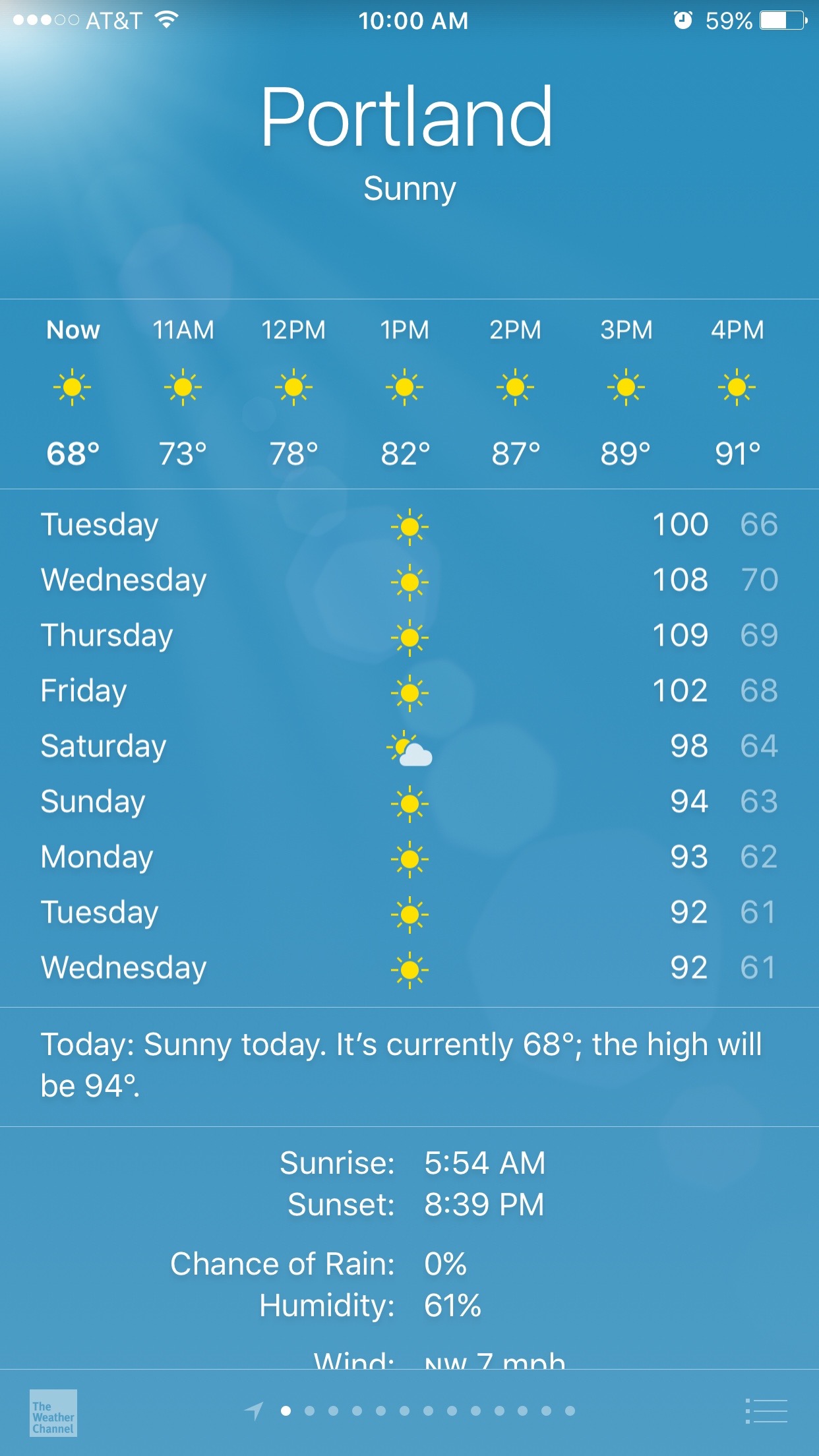Tap the page indicator dots
This screenshot has width=819, height=1456.
coord(409,1410)
